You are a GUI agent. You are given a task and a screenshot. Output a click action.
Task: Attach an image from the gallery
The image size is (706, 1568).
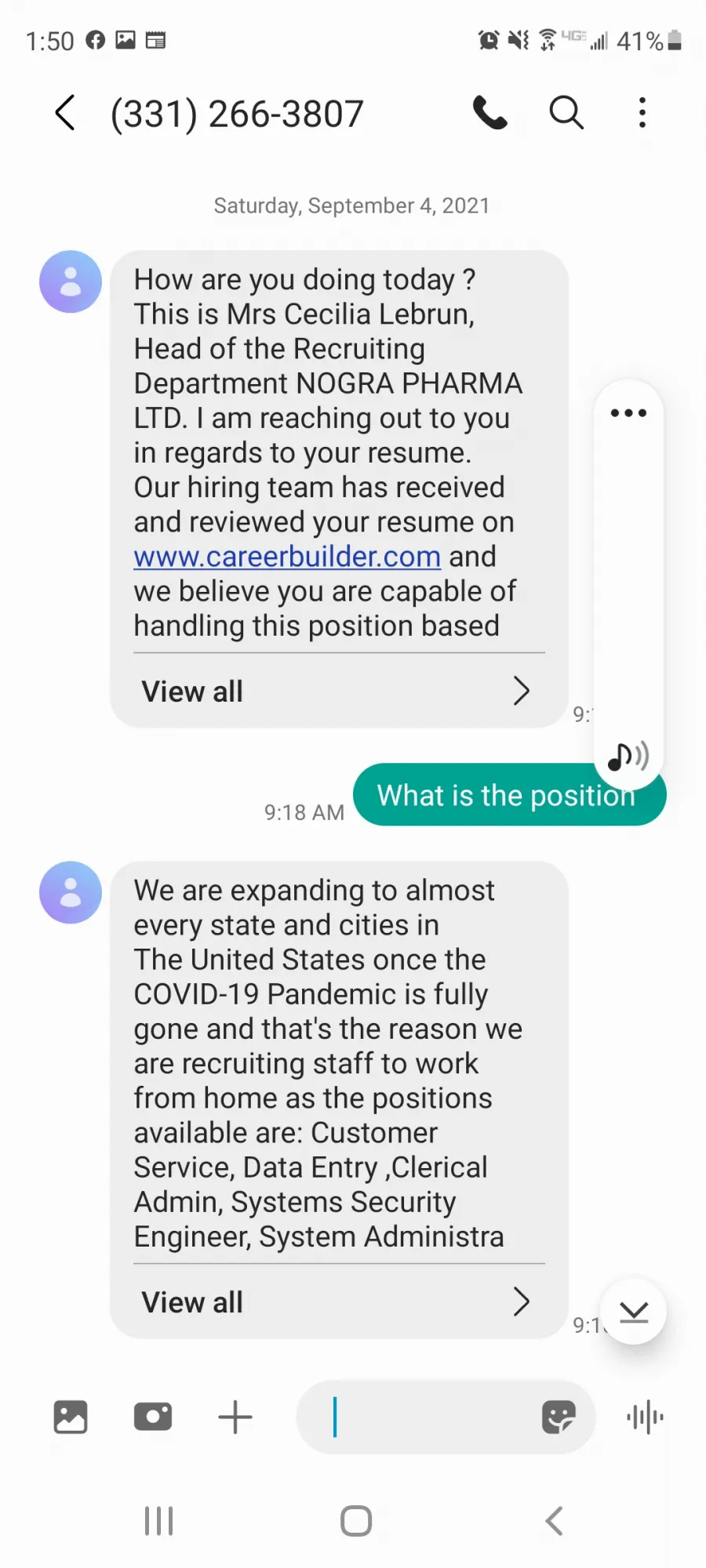pos(71,1417)
